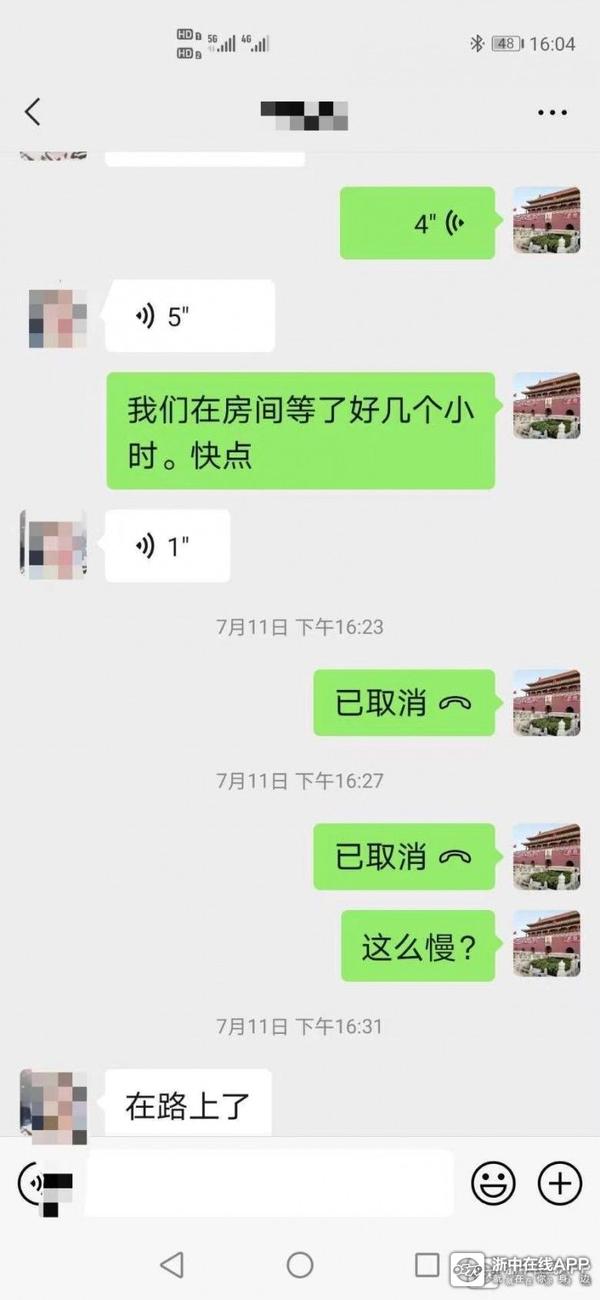Tap the system back button
600x1300 pixels.
coord(172,1265)
